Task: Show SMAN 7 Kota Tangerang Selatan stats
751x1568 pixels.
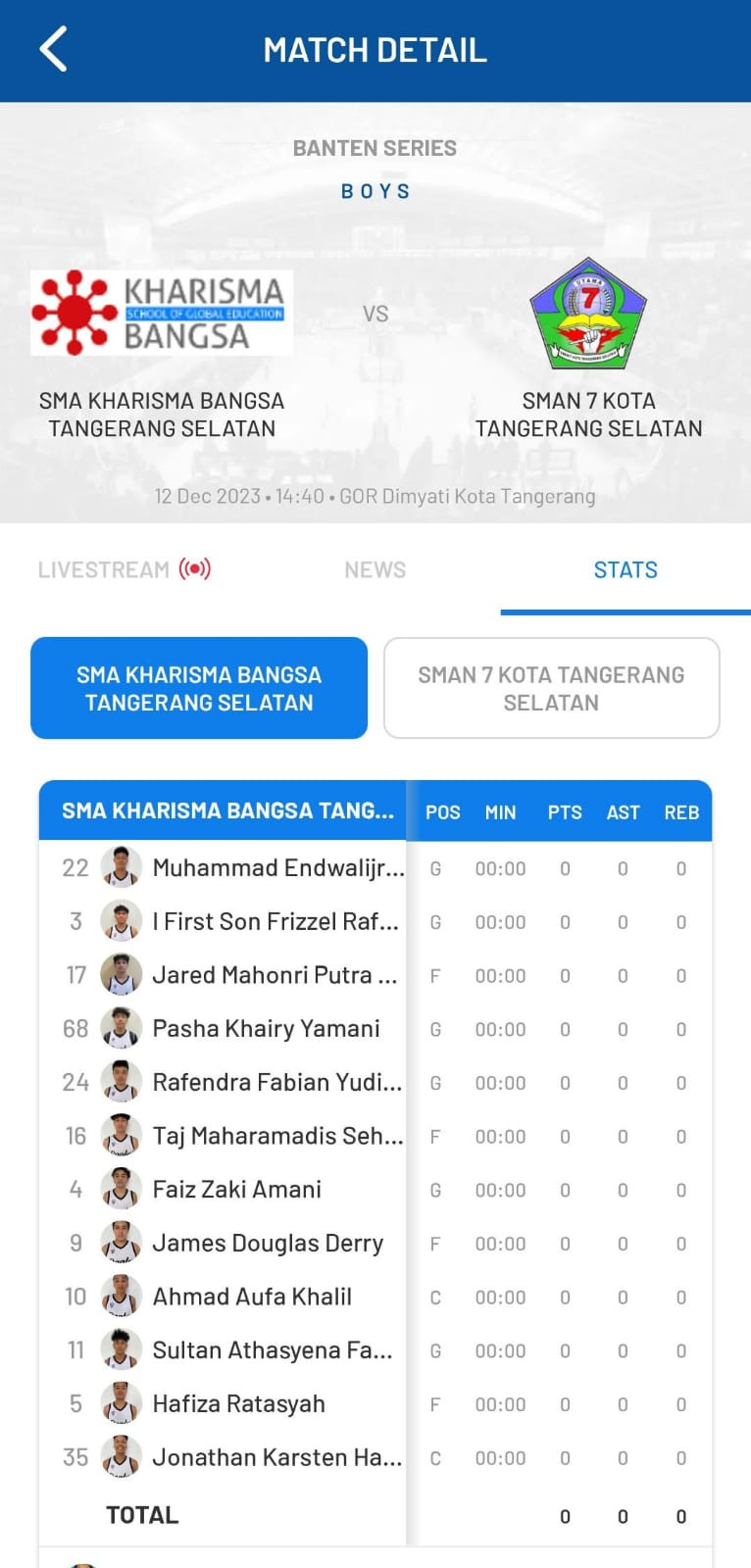Action: [551, 688]
